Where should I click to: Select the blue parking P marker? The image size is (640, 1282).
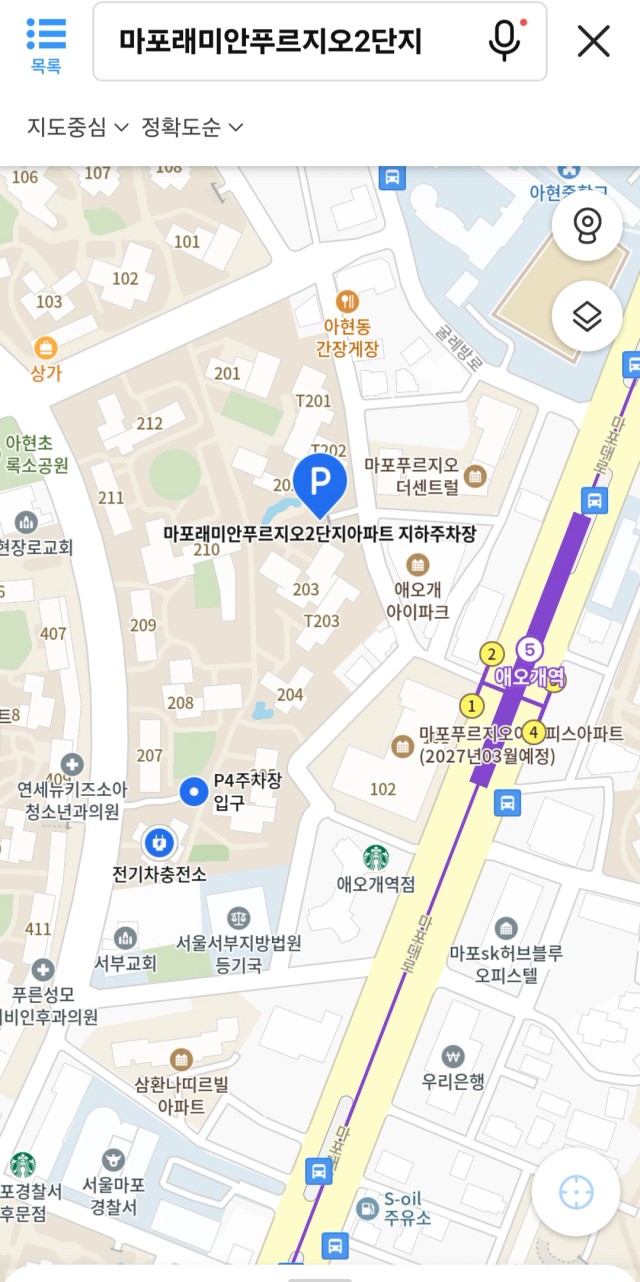click(x=320, y=483)
